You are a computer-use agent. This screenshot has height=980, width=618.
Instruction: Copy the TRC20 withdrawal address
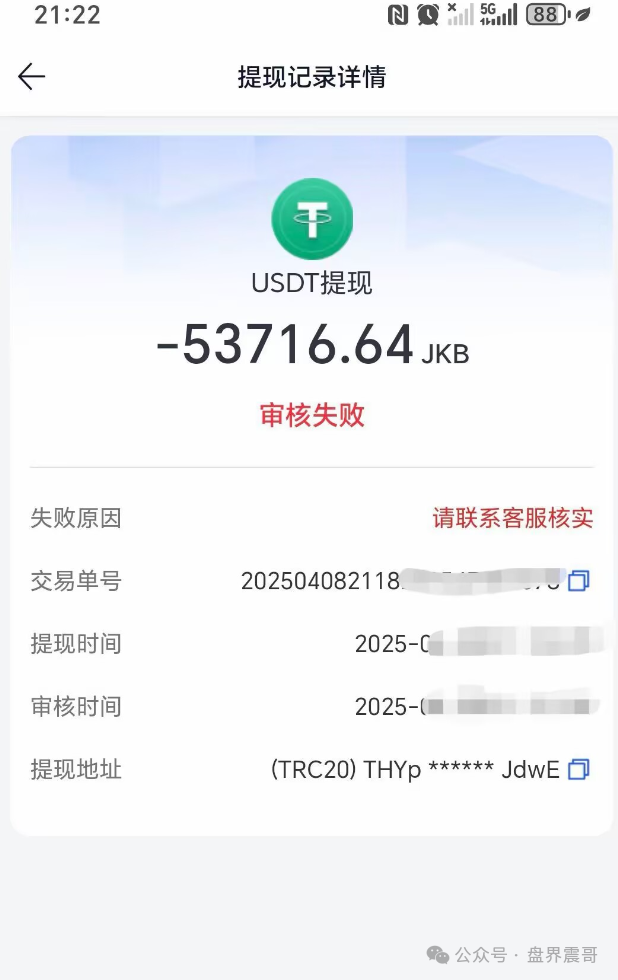point(579,769)
